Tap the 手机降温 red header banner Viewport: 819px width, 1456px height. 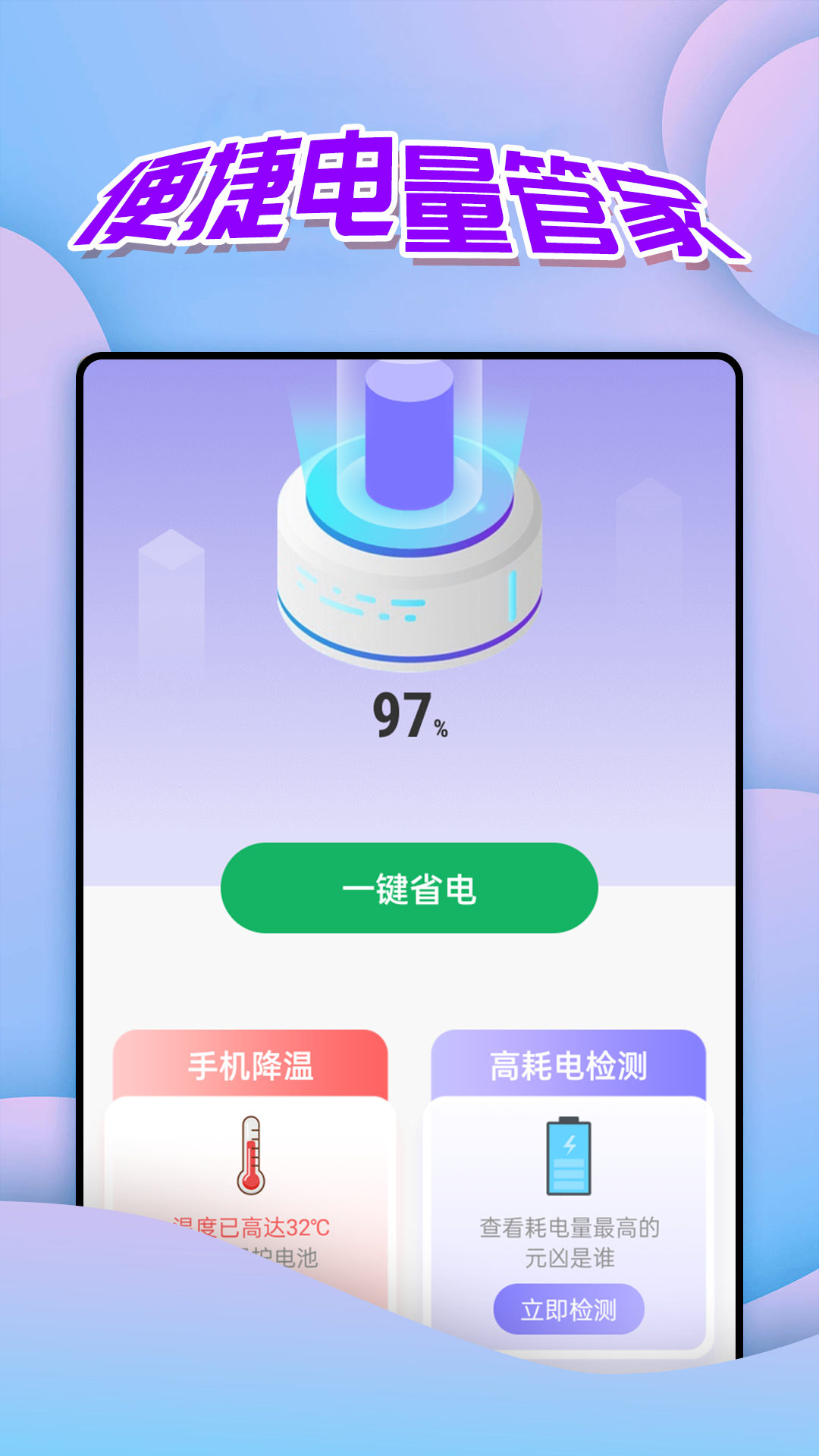[250, 1067]
